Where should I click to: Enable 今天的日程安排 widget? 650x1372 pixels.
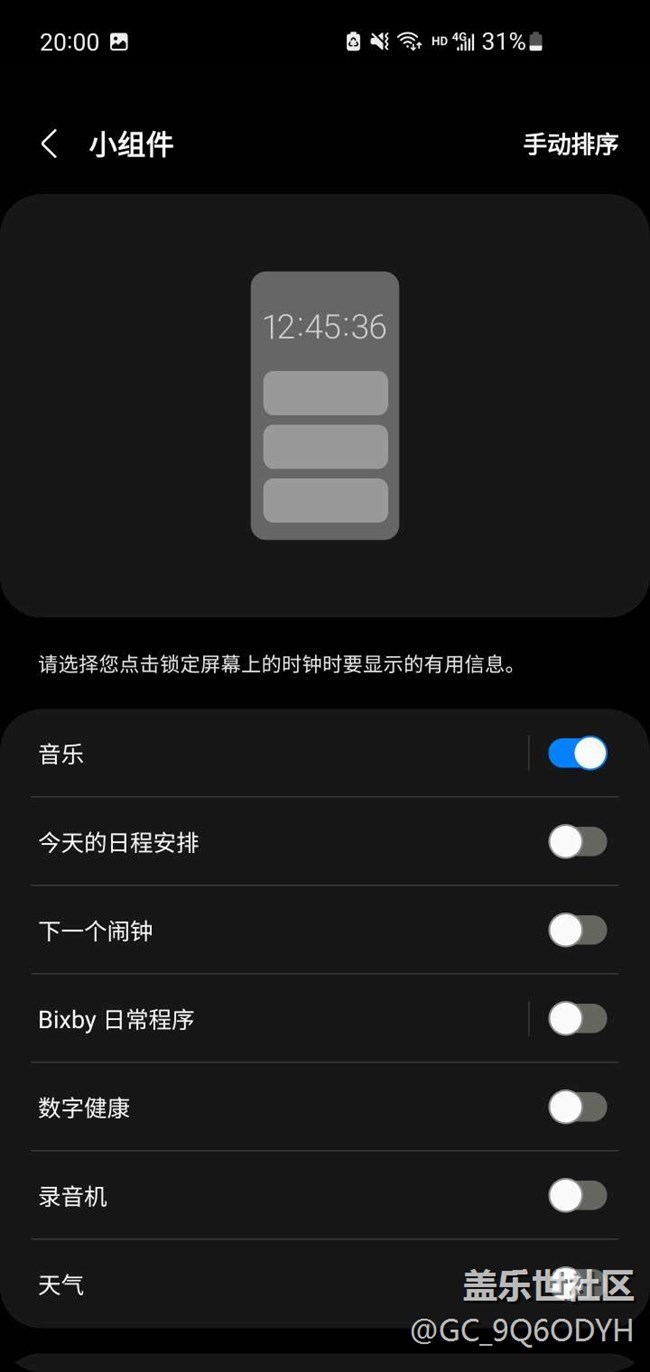pos(577,842)
